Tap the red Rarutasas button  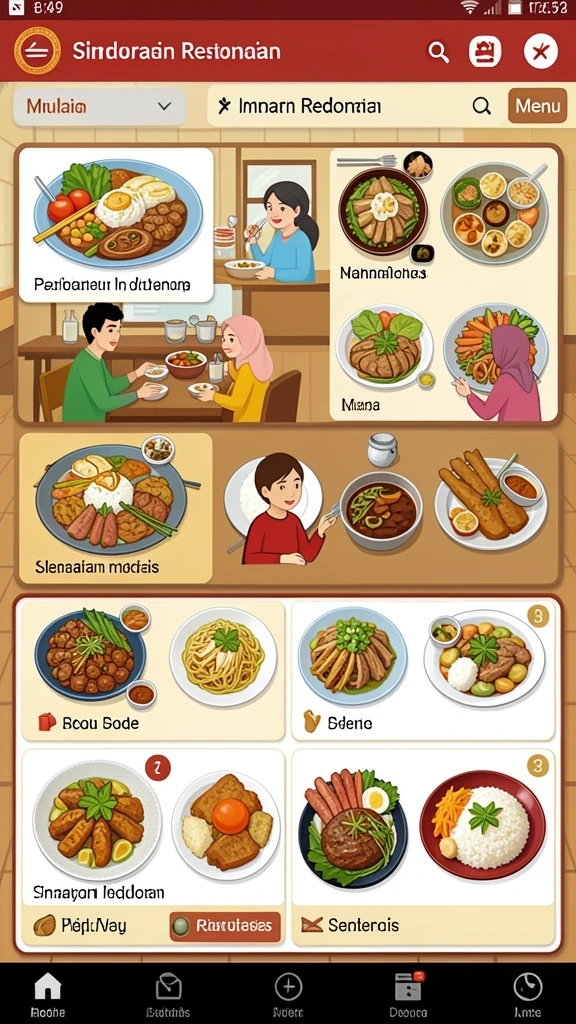point(225,926)
